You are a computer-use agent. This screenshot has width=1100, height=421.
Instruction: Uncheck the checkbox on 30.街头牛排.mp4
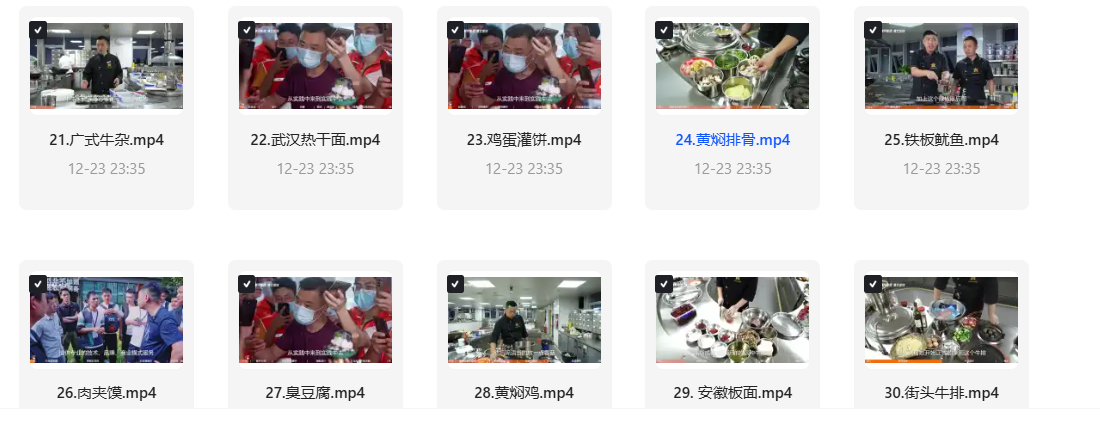[873, 284]
